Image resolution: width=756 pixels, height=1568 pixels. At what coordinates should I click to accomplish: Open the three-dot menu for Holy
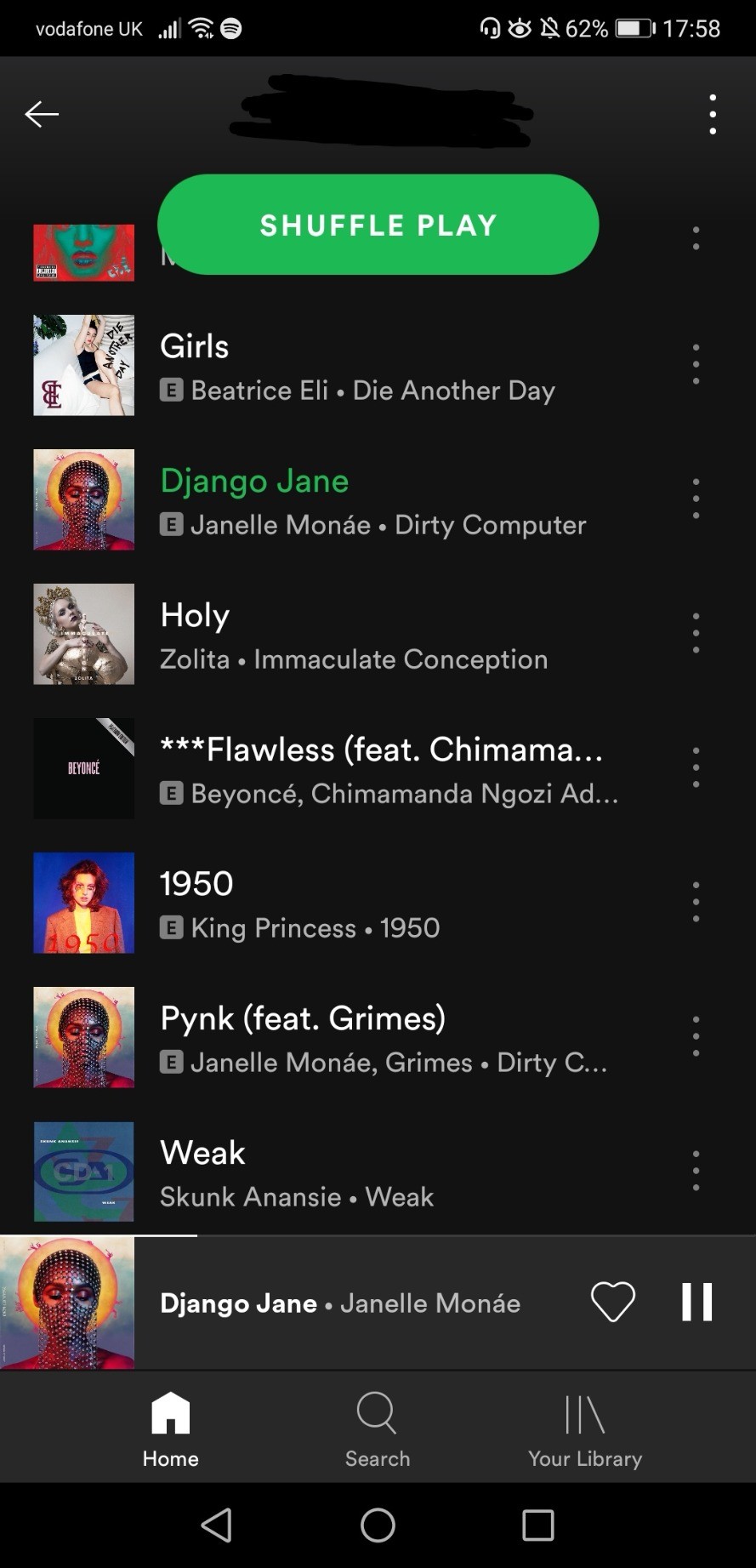pos(696,633)
